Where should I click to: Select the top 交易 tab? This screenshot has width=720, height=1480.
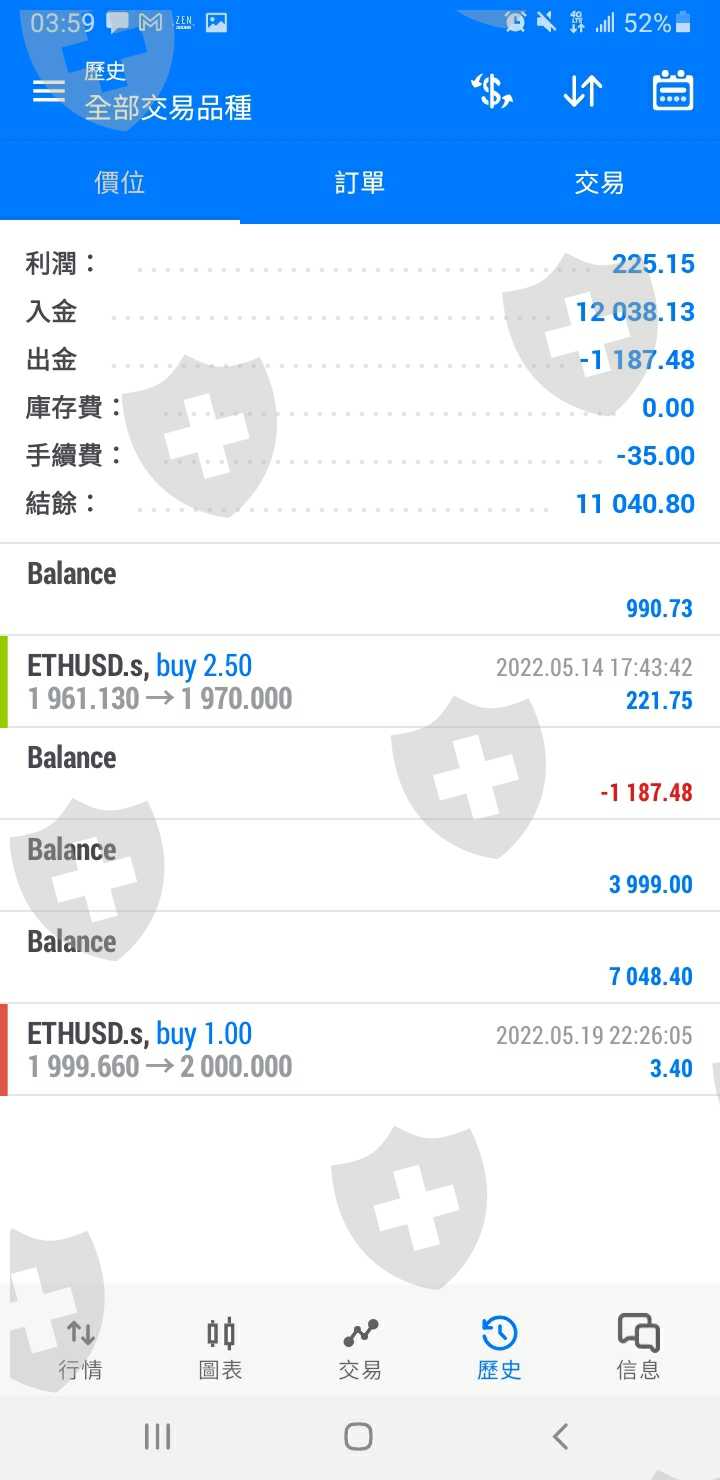599,183
